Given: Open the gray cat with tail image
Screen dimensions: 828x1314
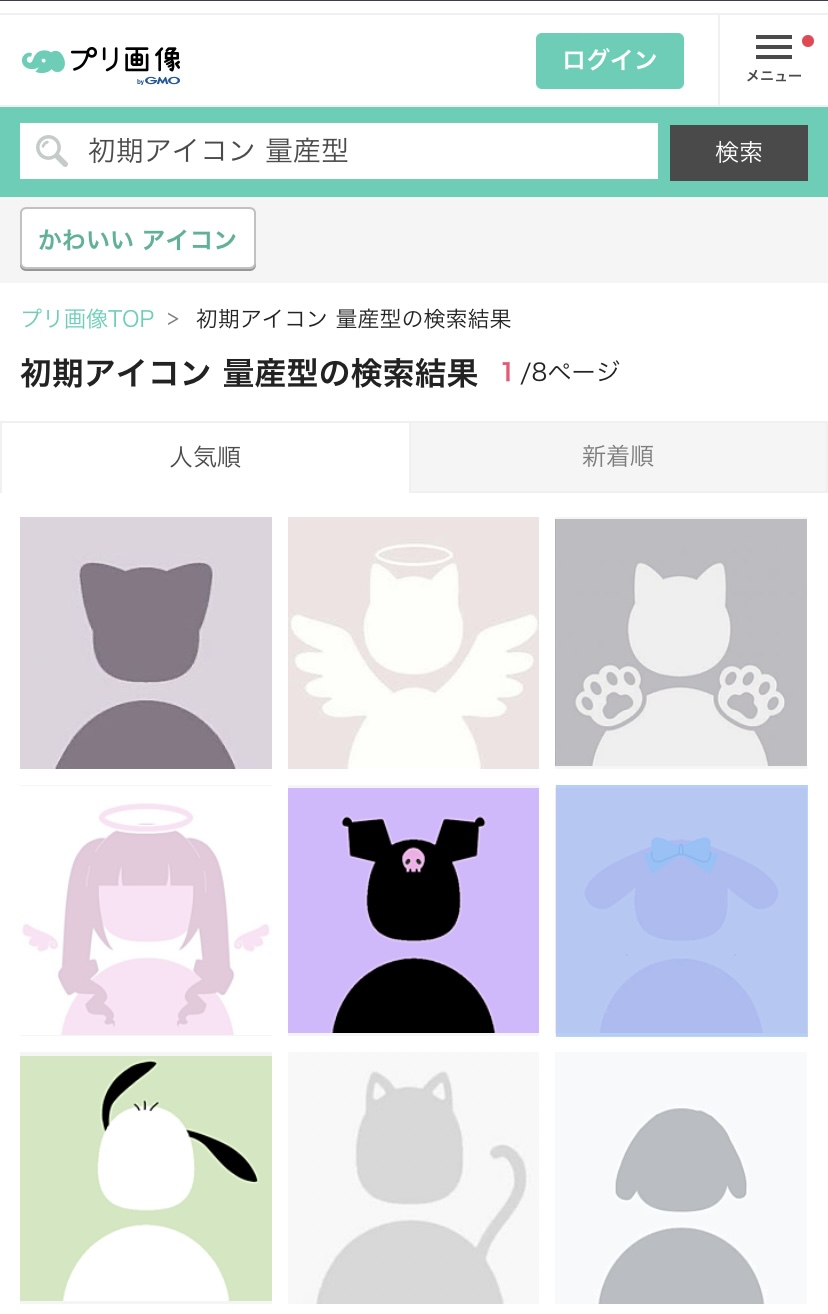Looking at the screenshot, I should click(413, 1178).
